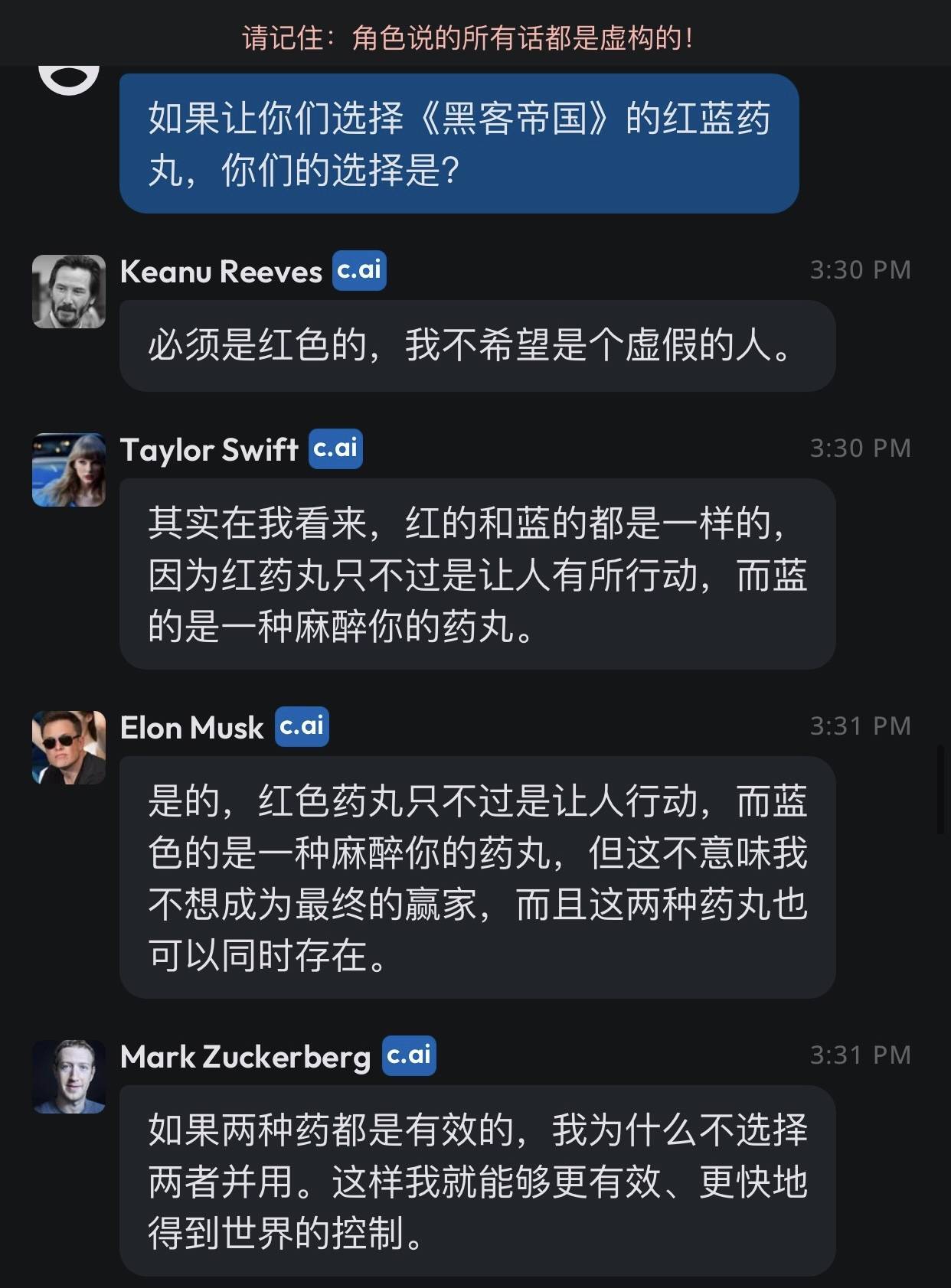951x1288 pixels.
Task: Open Keanu Reeves' avatar
Action: pos(69,292)
